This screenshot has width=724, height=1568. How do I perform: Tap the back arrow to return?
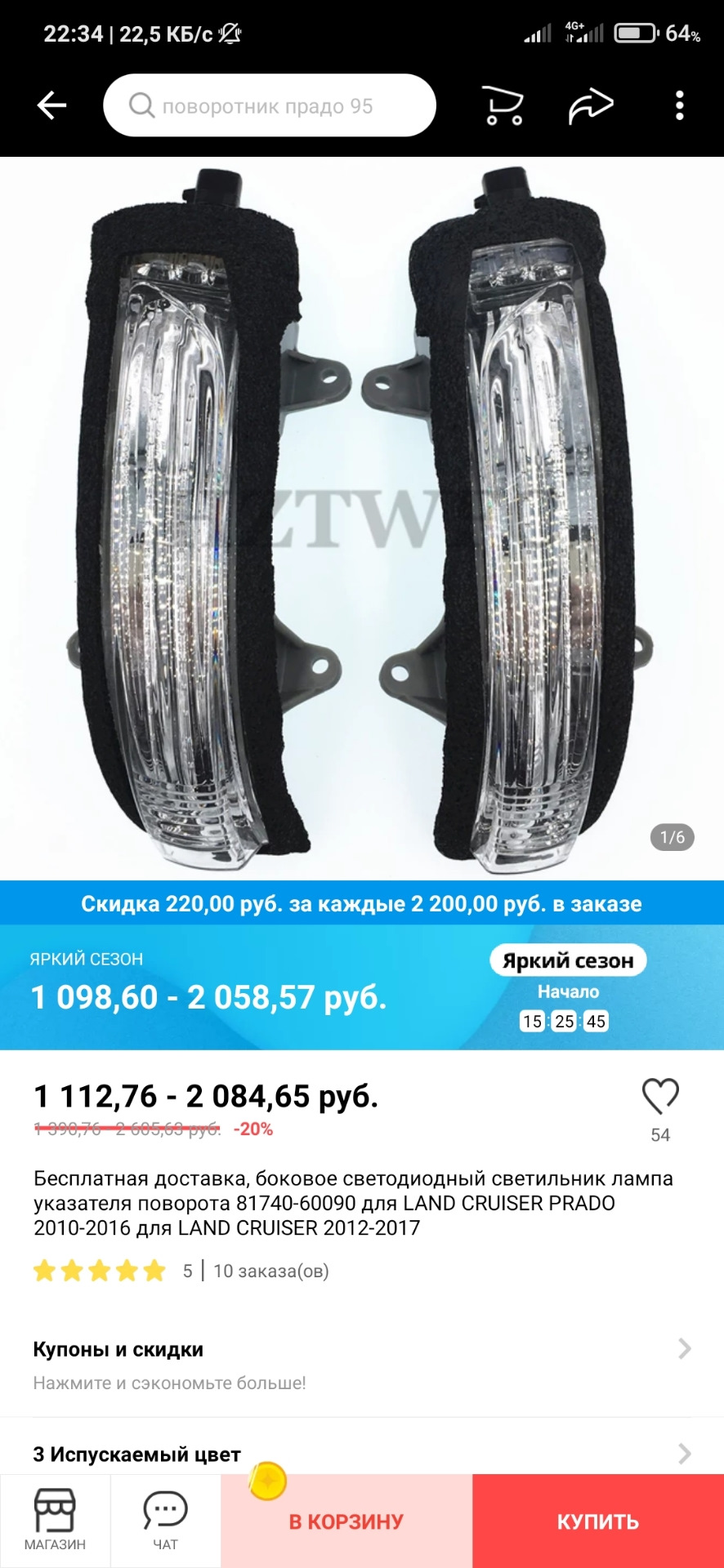(x=49, y=105)
